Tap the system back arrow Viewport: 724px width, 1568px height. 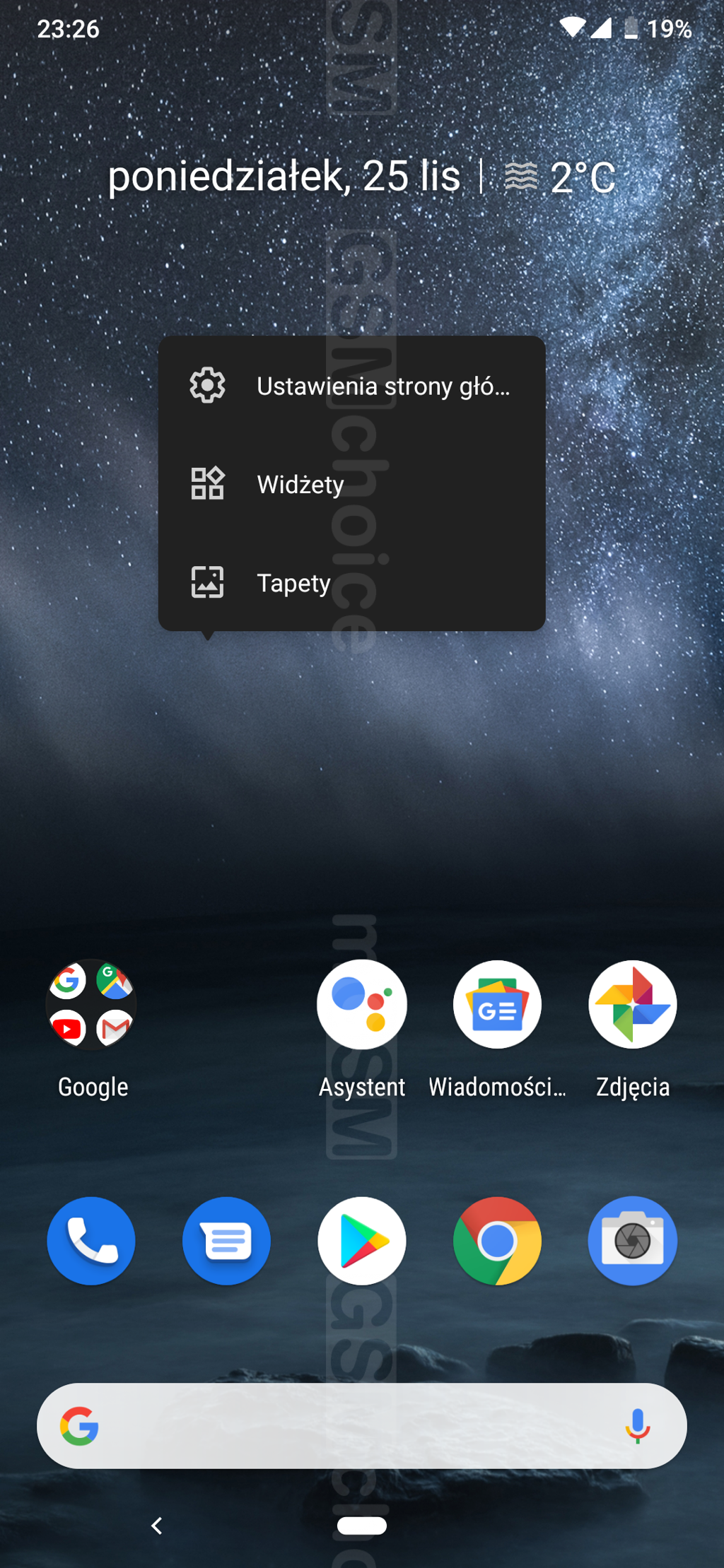157,1526
